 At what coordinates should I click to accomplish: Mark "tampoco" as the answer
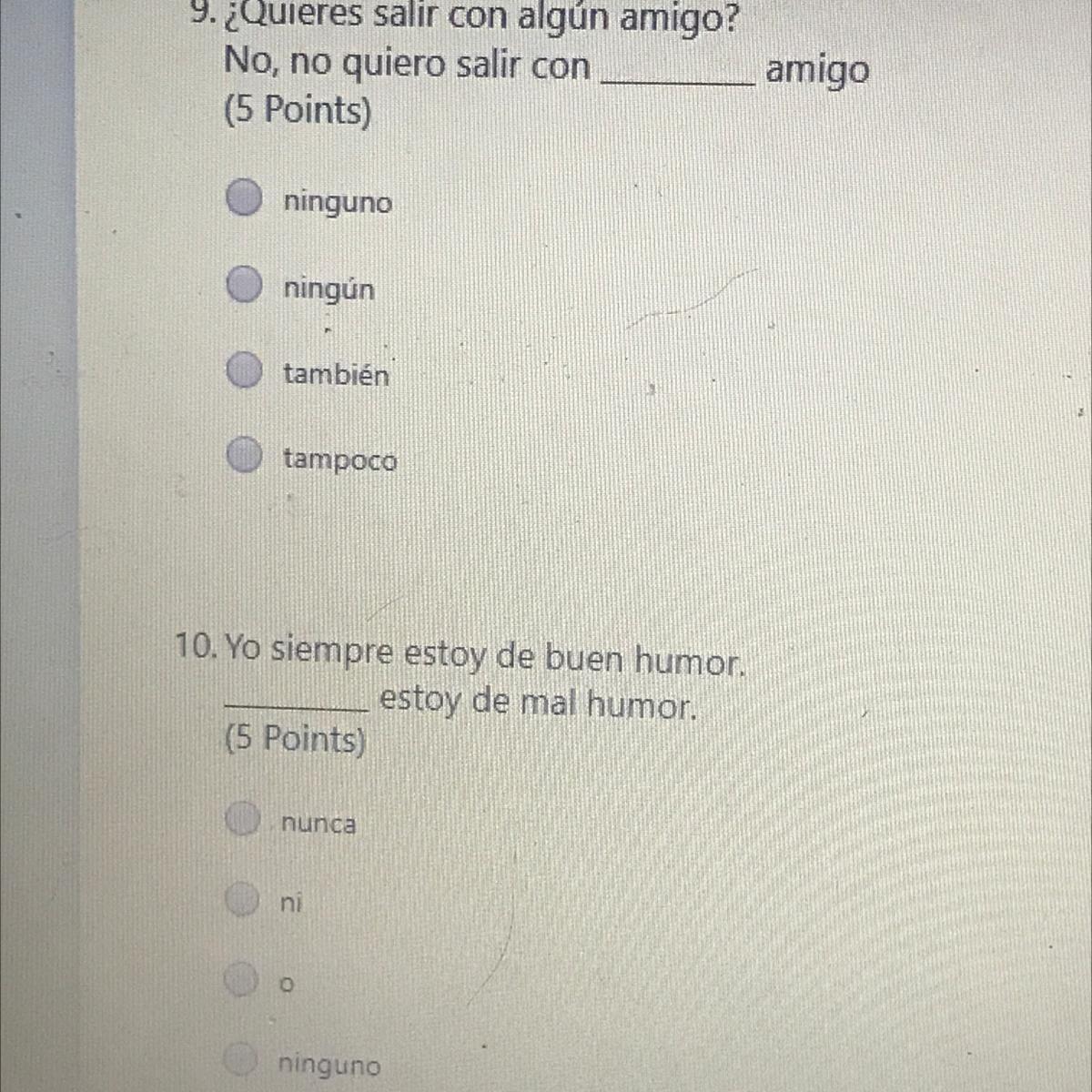pos(244,455)
